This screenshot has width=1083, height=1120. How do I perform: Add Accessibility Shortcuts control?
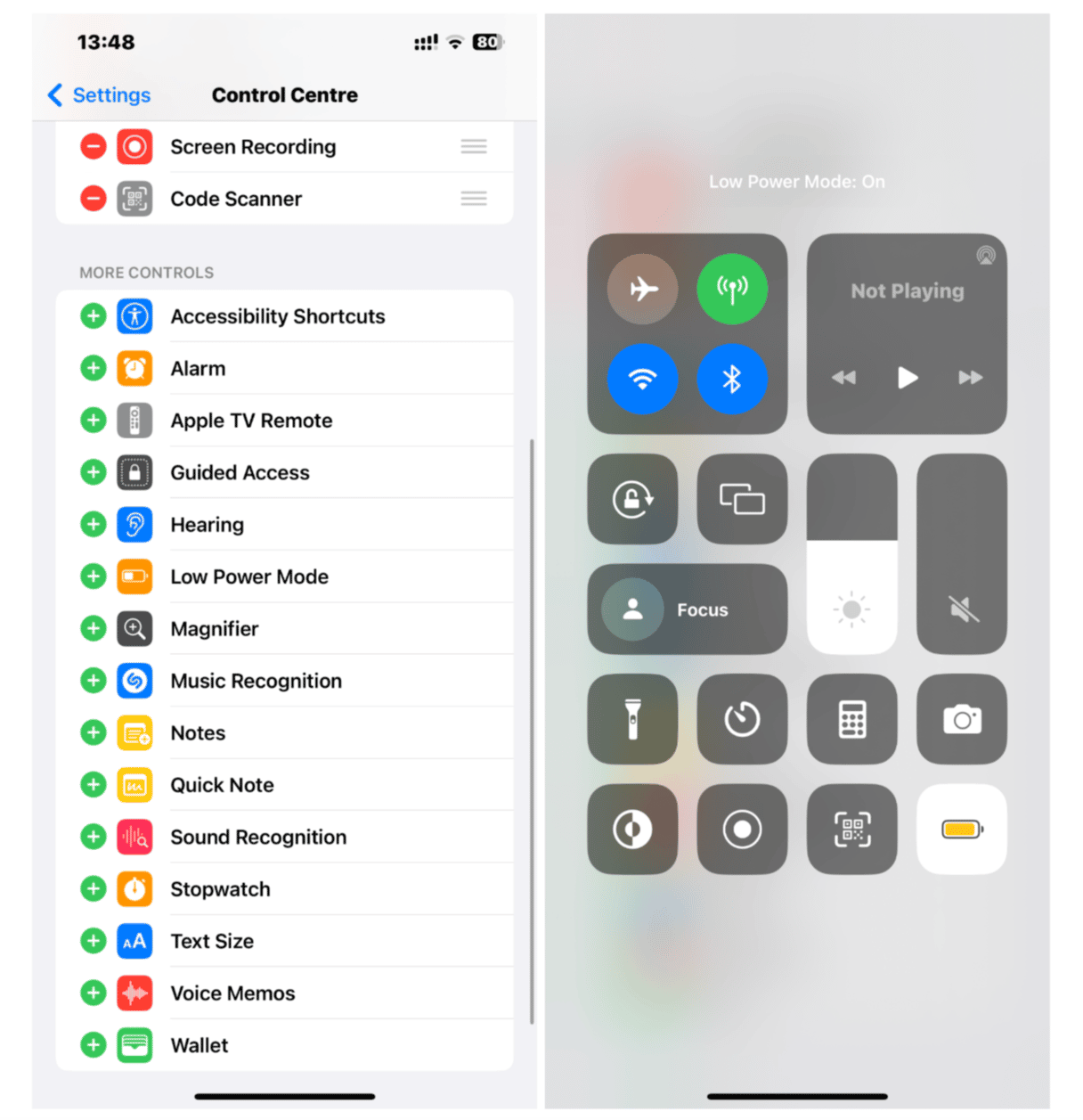click(x=94, y=316)
